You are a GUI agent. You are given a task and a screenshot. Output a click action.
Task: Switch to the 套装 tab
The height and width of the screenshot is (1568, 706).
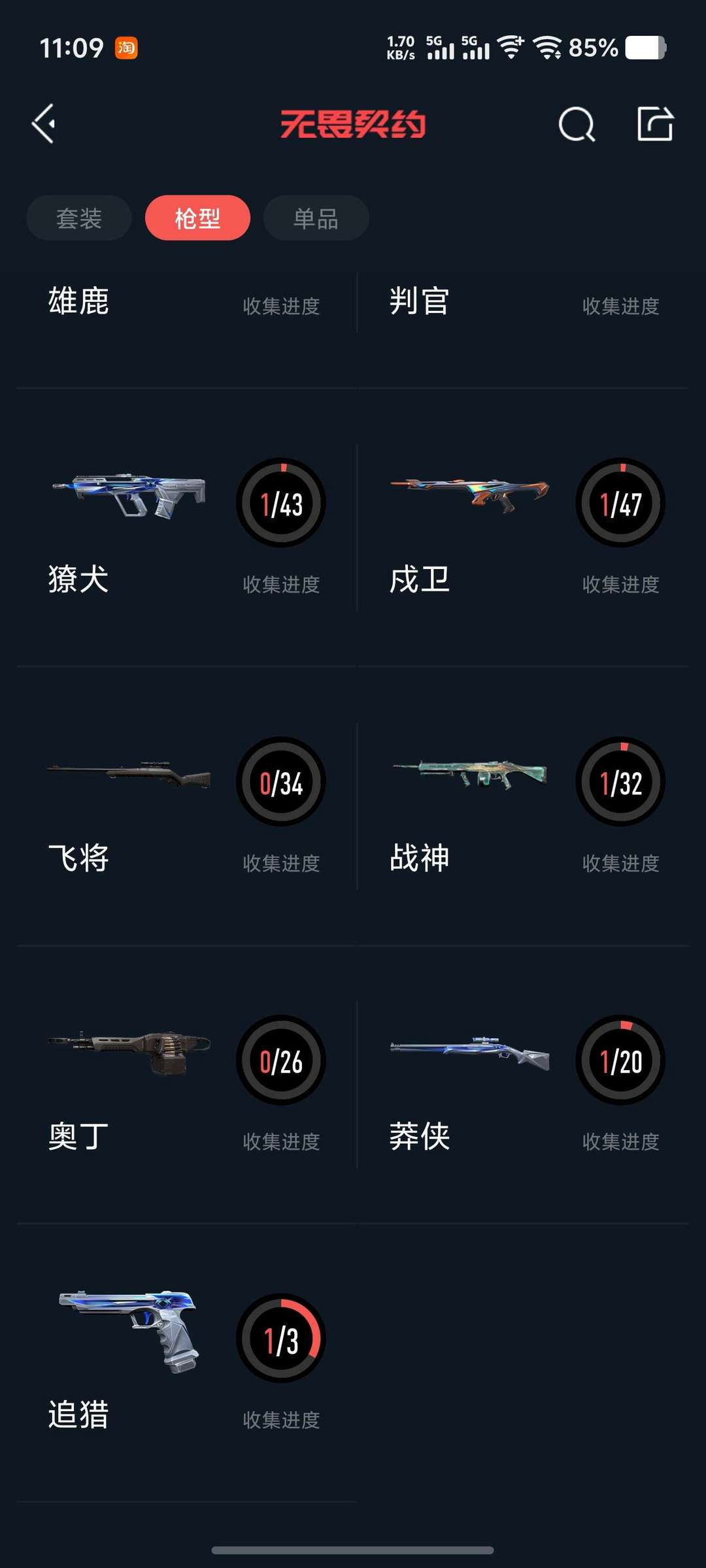(x=79, y=218)
